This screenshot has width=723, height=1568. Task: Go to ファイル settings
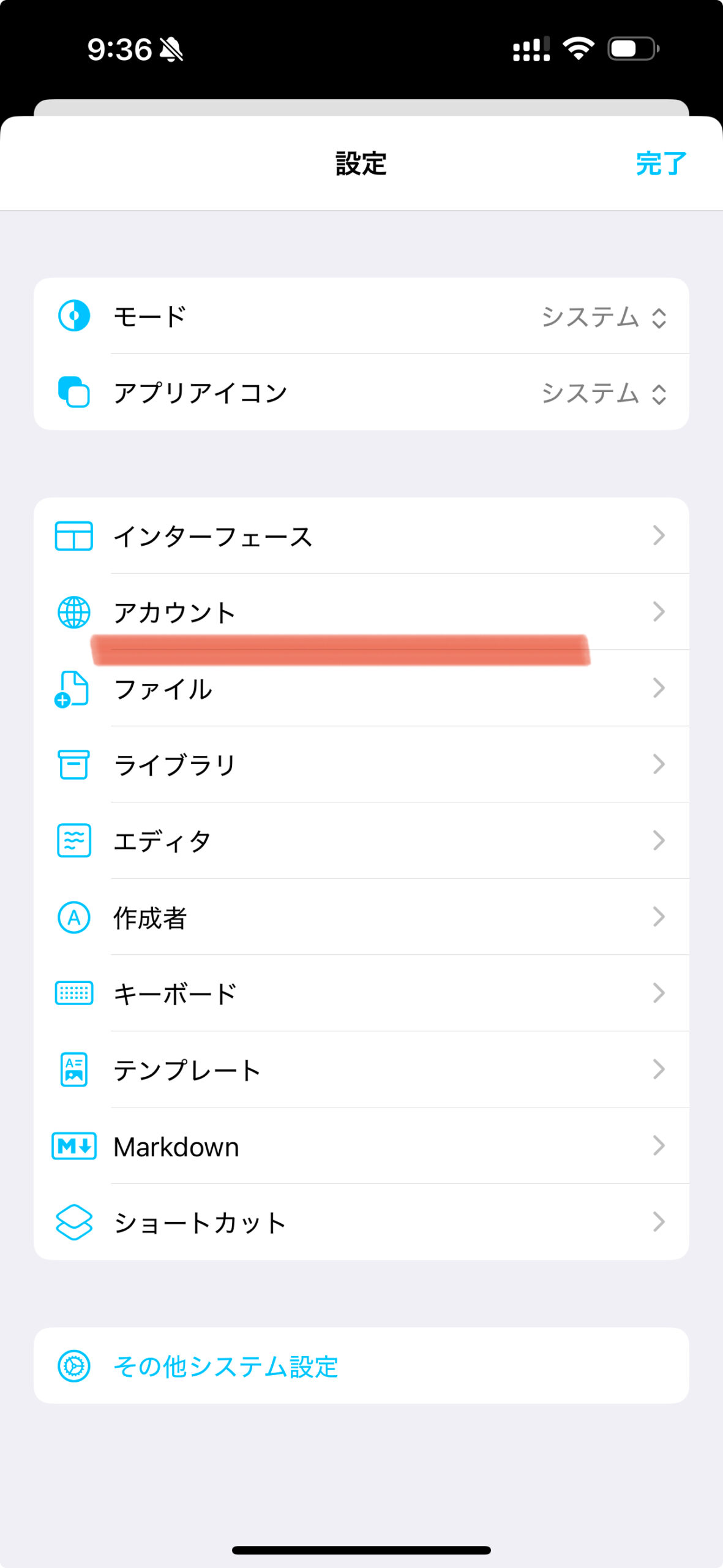[361, 688]
